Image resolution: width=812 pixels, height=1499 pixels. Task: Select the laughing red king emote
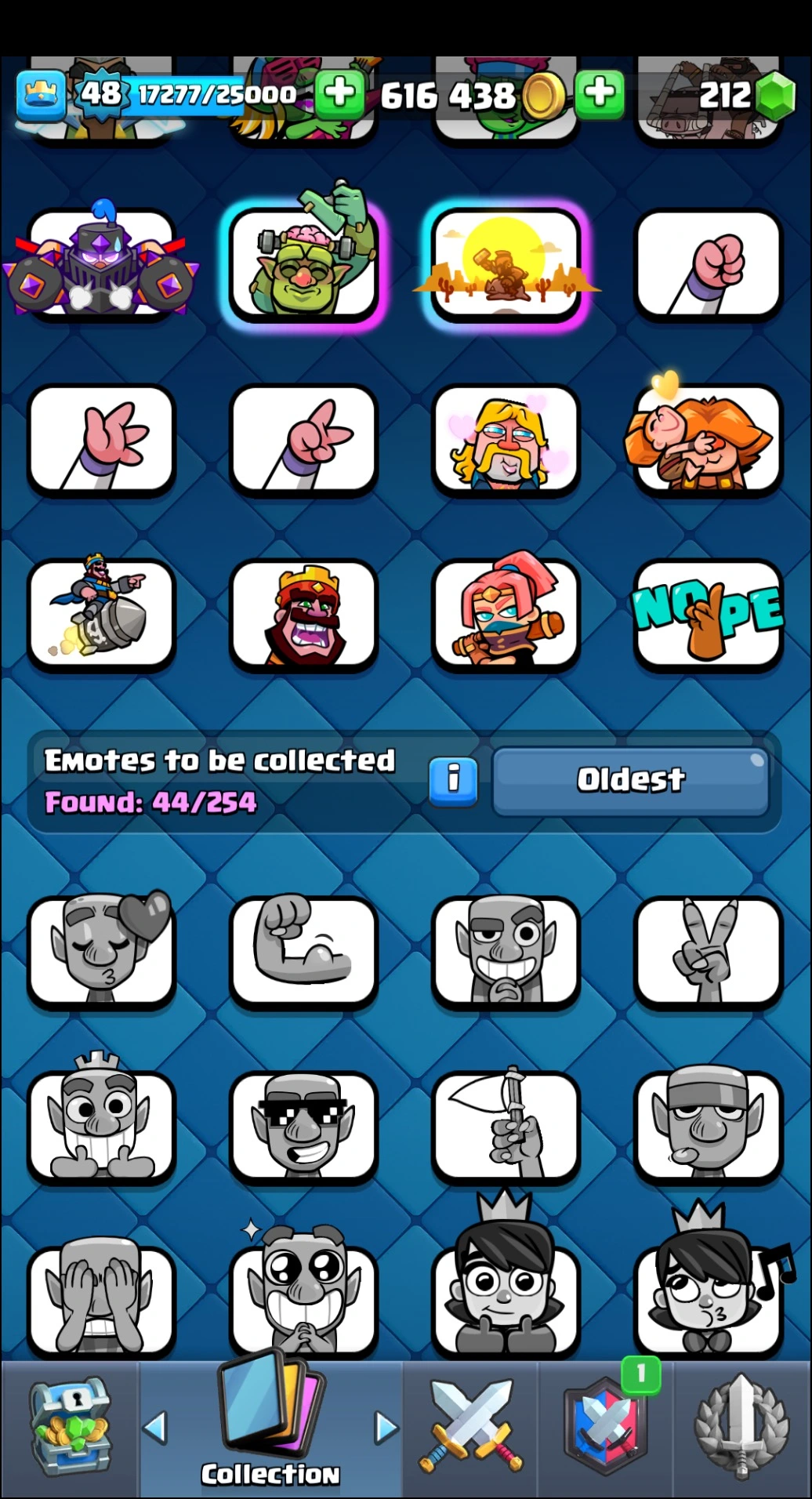pyautogui.click(x=304, y=615)
